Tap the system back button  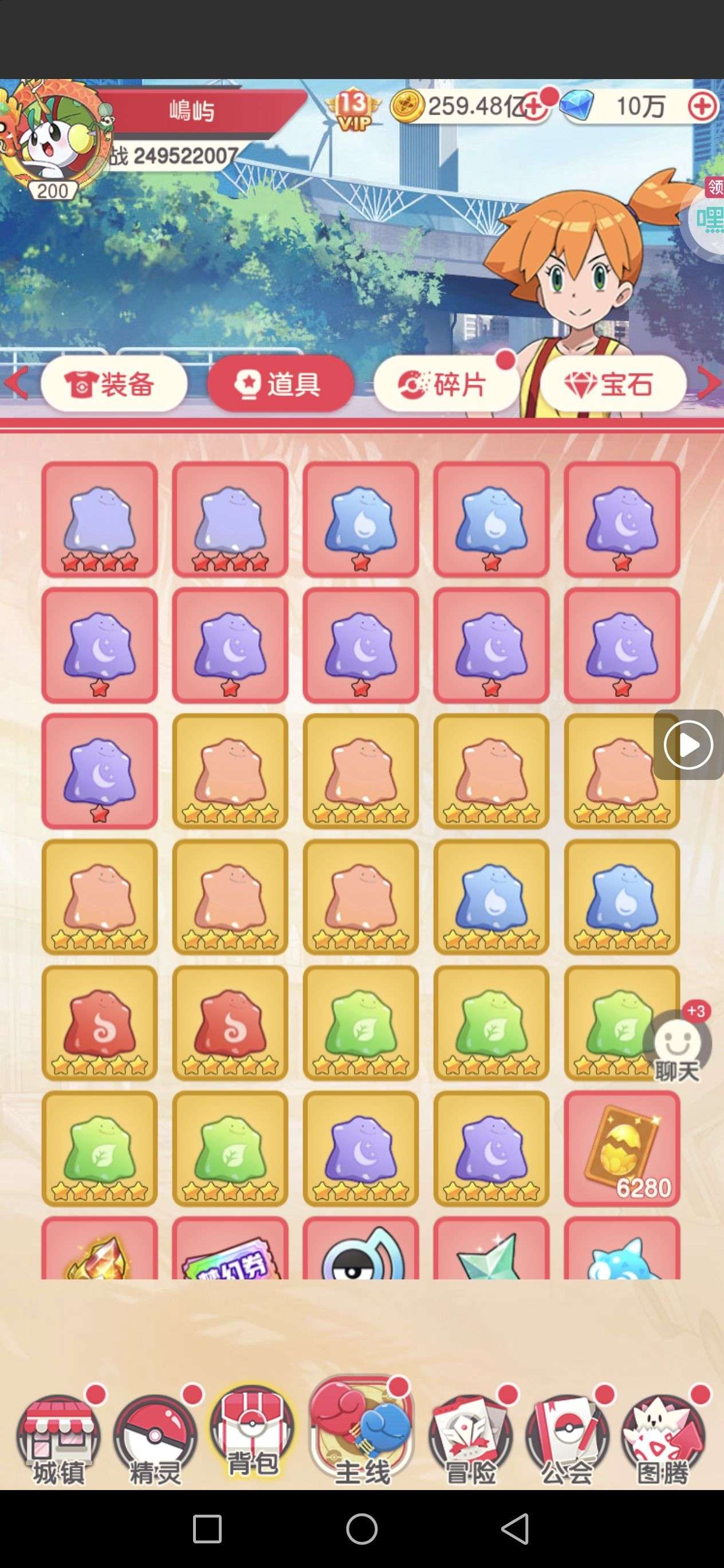pos(516,1528)
